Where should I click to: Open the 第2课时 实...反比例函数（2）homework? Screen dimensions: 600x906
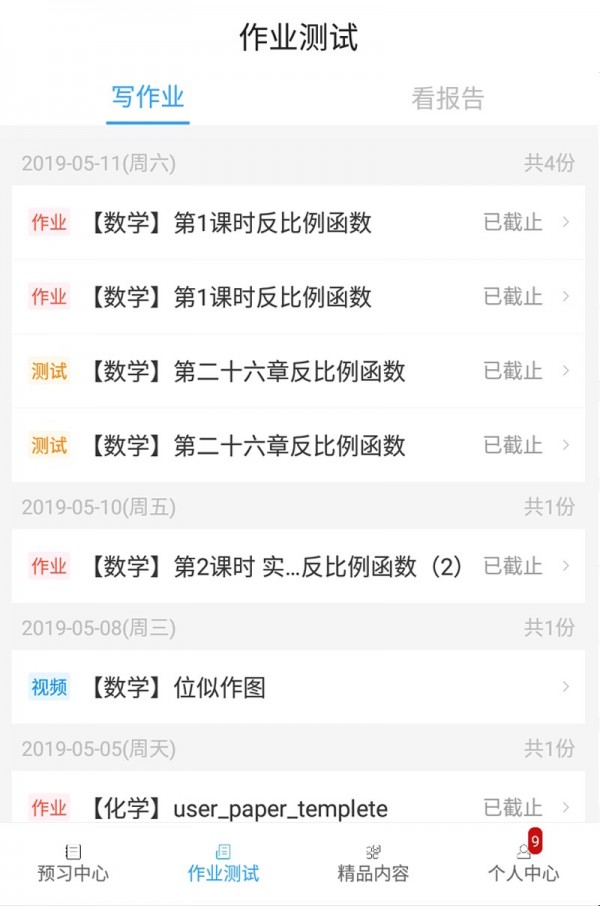click(x=298, y=566)
